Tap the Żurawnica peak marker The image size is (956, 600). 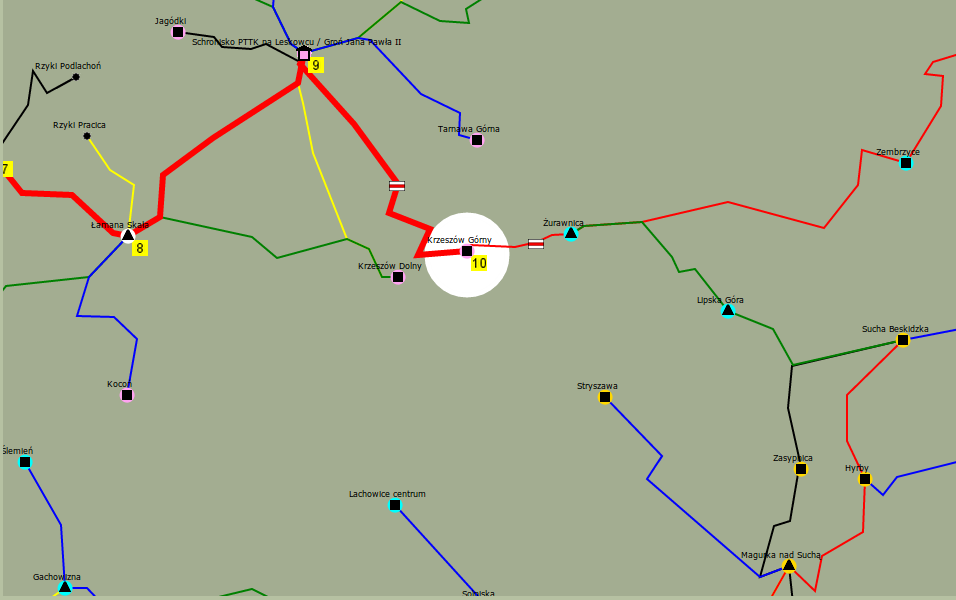click(x=571, y=234)
